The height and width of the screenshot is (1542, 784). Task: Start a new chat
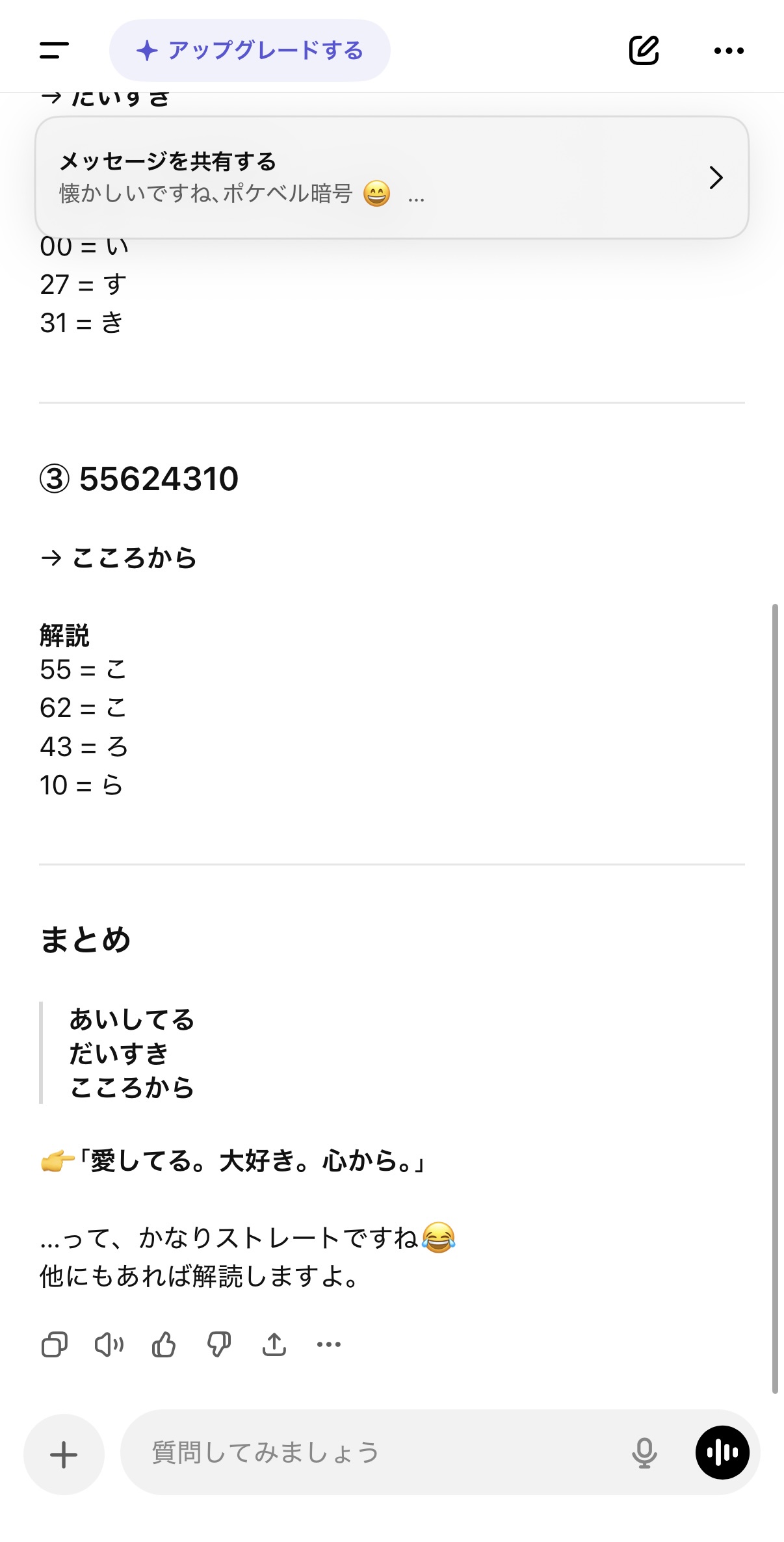[644, 50]
